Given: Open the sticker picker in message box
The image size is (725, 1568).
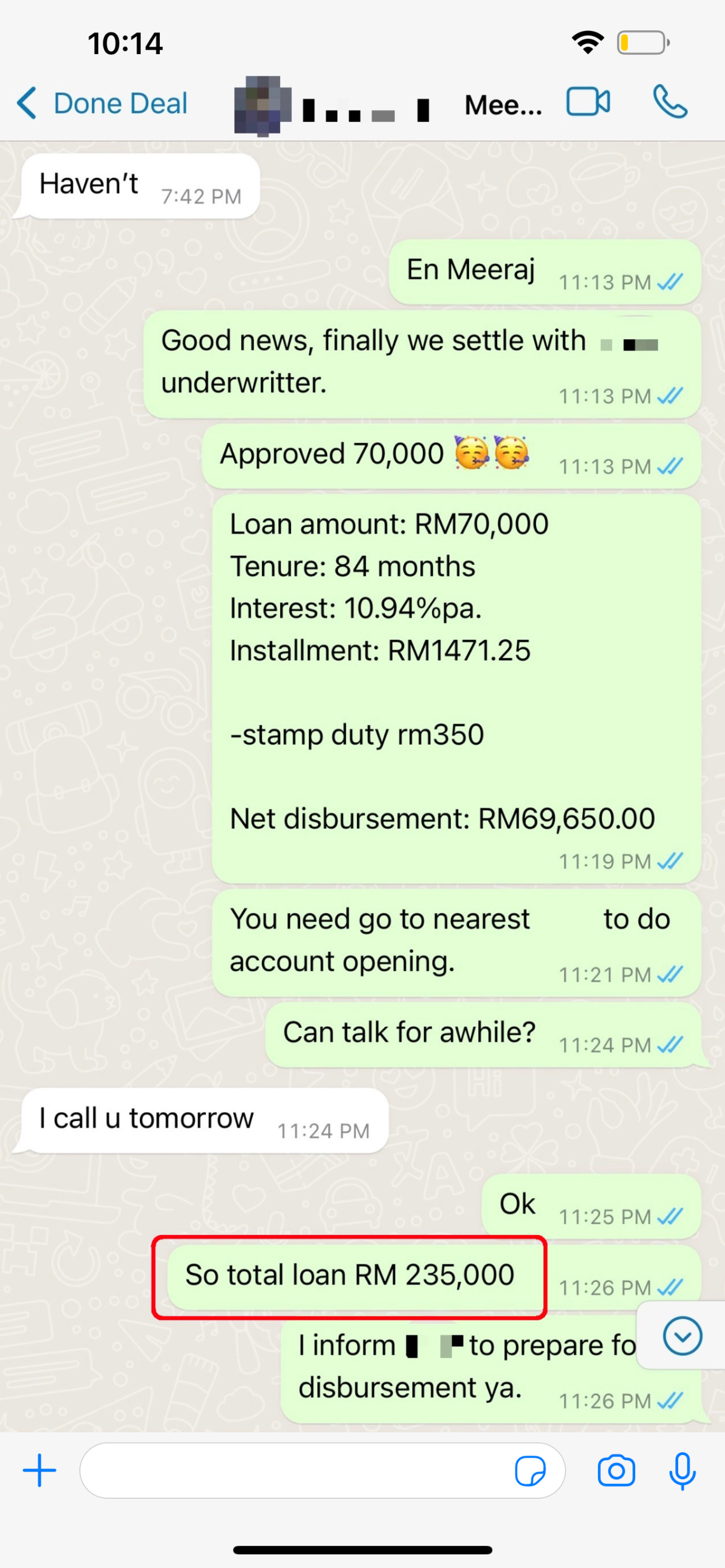Looking at the screenshot, I should (530, 1471).
